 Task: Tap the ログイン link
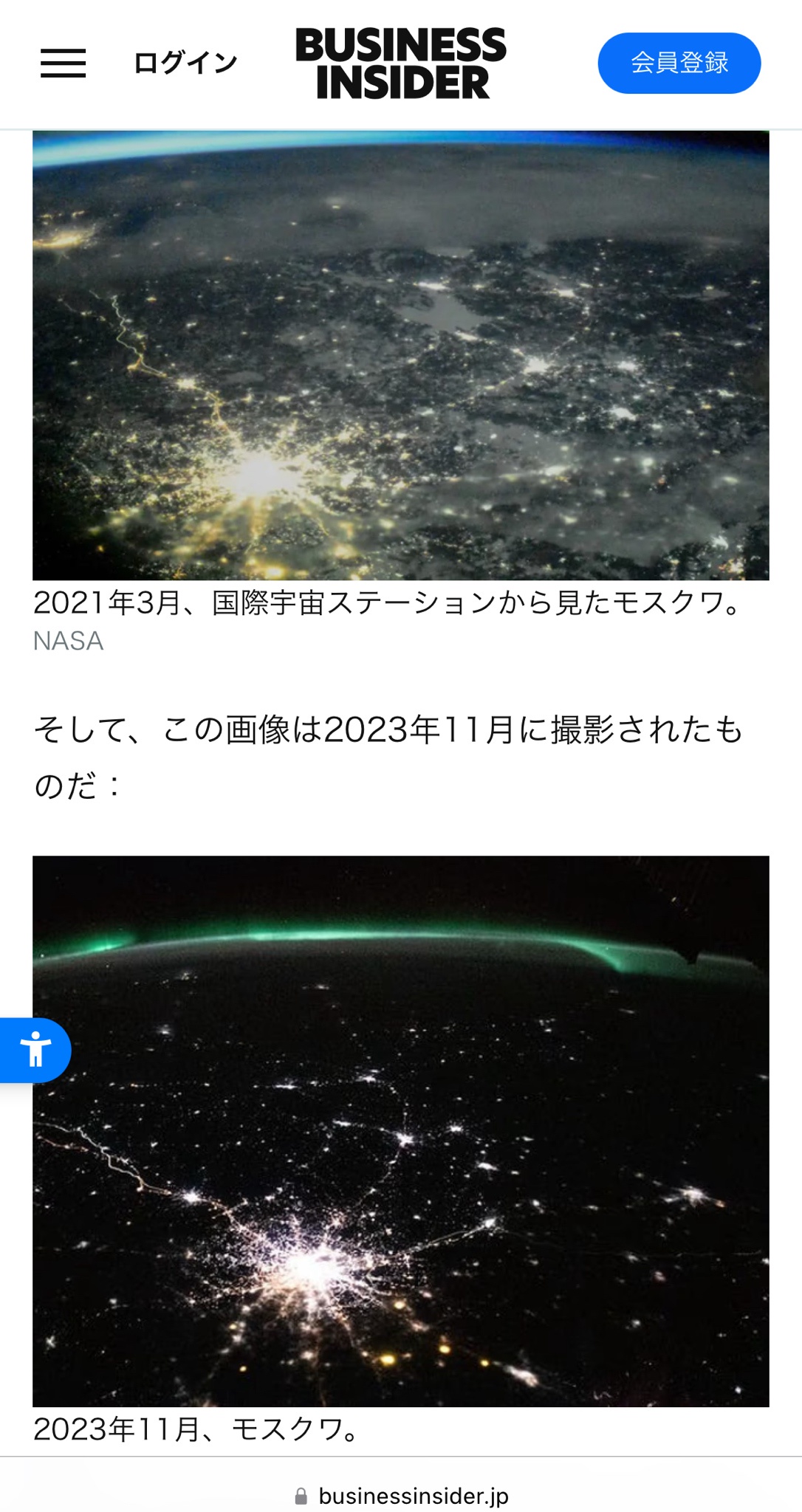185,63
